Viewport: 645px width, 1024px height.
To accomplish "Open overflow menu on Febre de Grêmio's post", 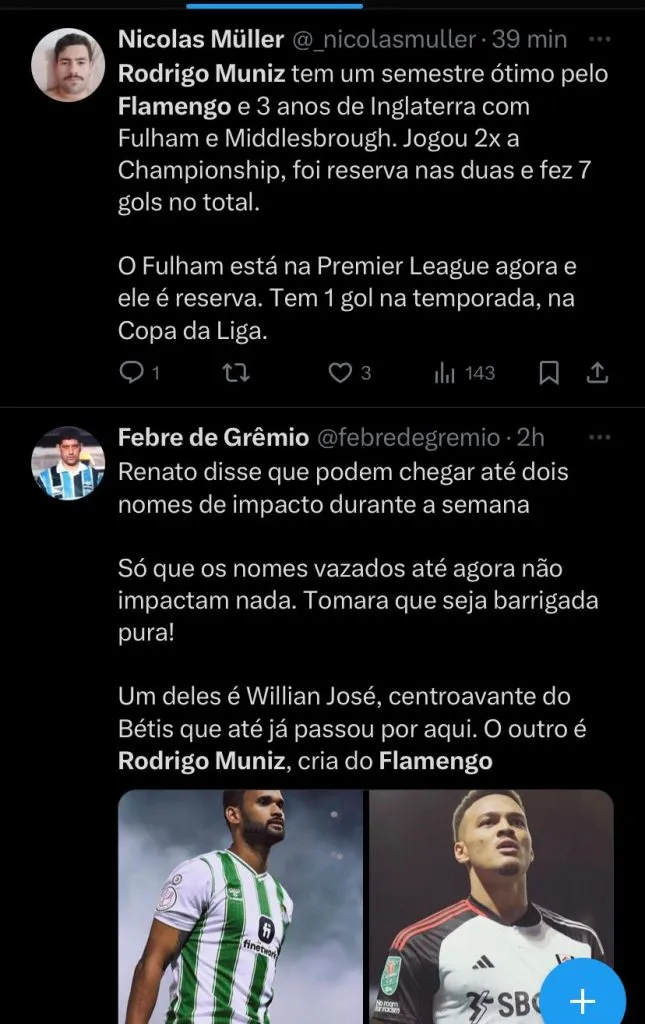I will 598,437.
